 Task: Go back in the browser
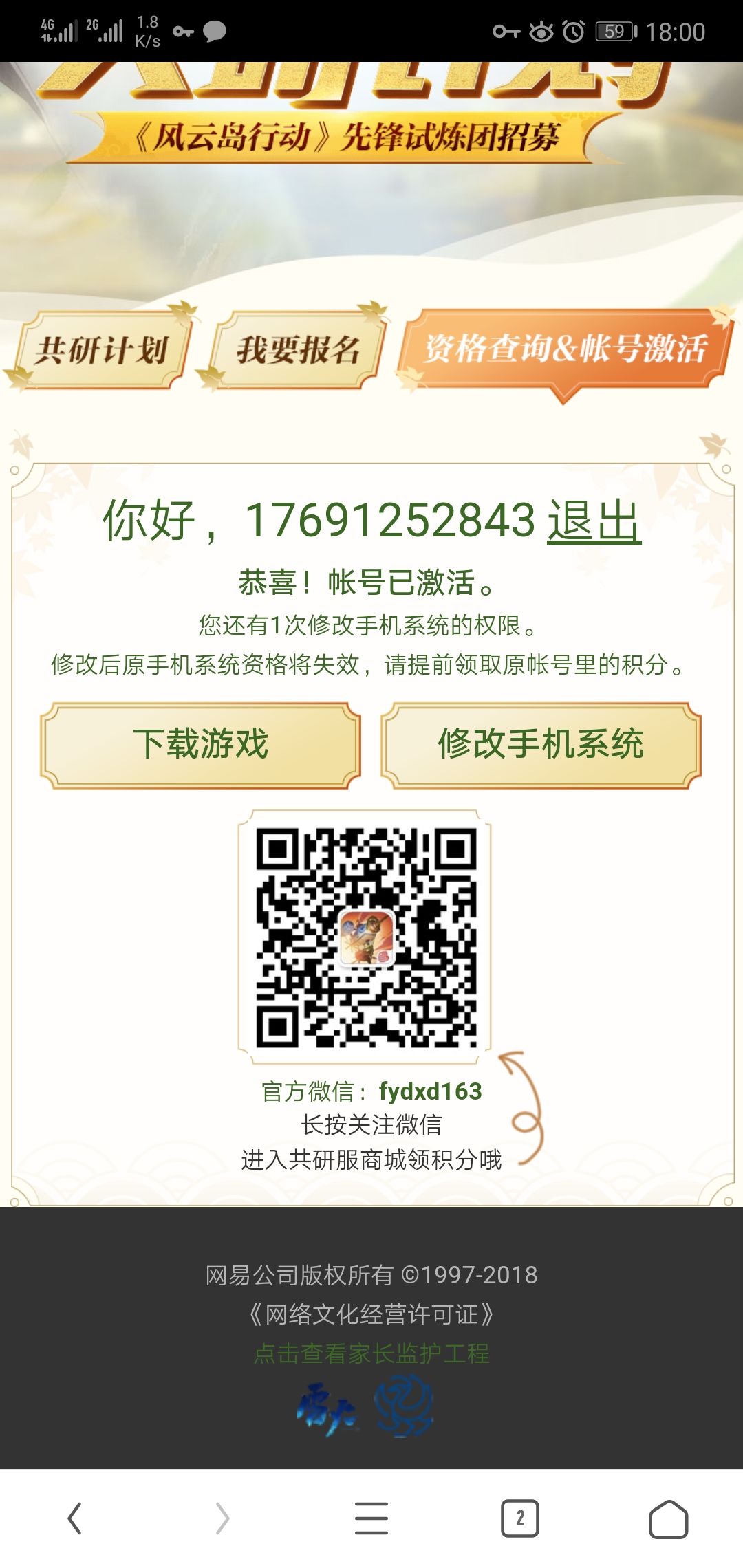point(74,1518)
